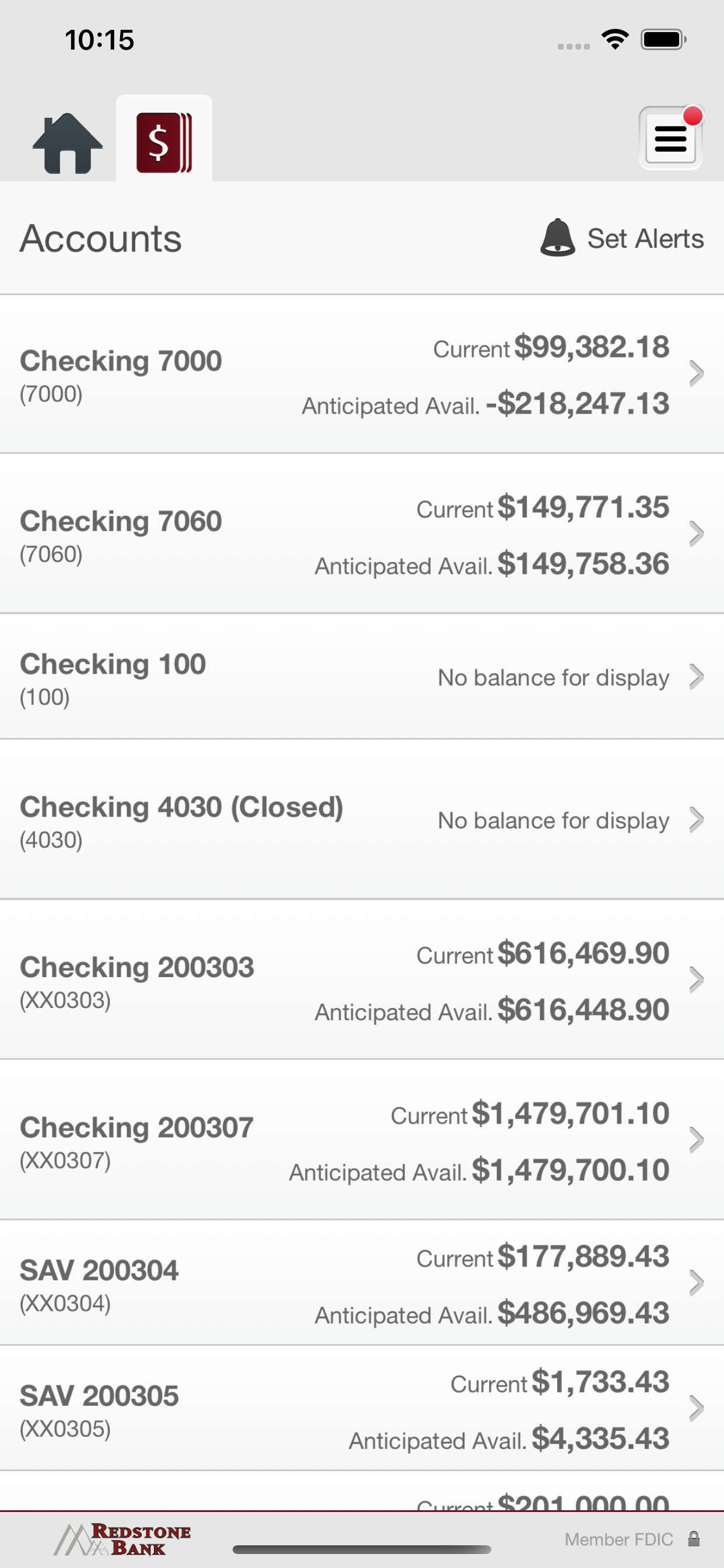The width and height of the screenshot is (724, 1568).
Task: View Checking 7060 account details
Action: click(362, 534)
